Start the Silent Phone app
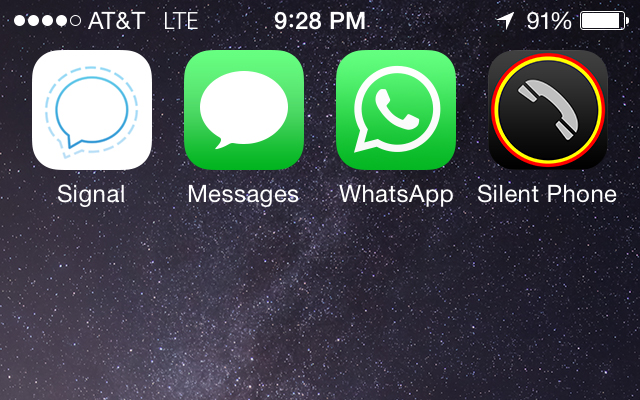 pos(547,110)
